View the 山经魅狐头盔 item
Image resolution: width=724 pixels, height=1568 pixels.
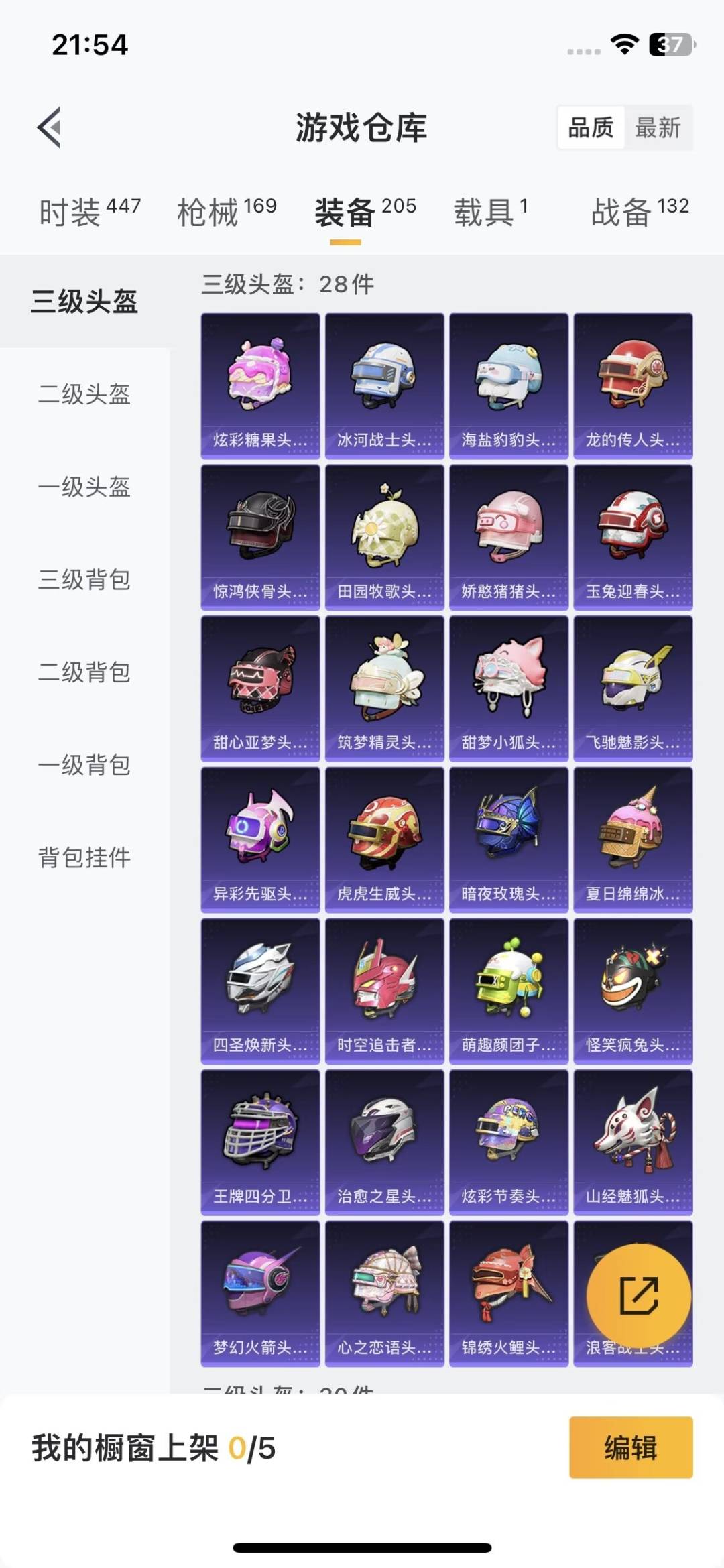pos(633,1142)
